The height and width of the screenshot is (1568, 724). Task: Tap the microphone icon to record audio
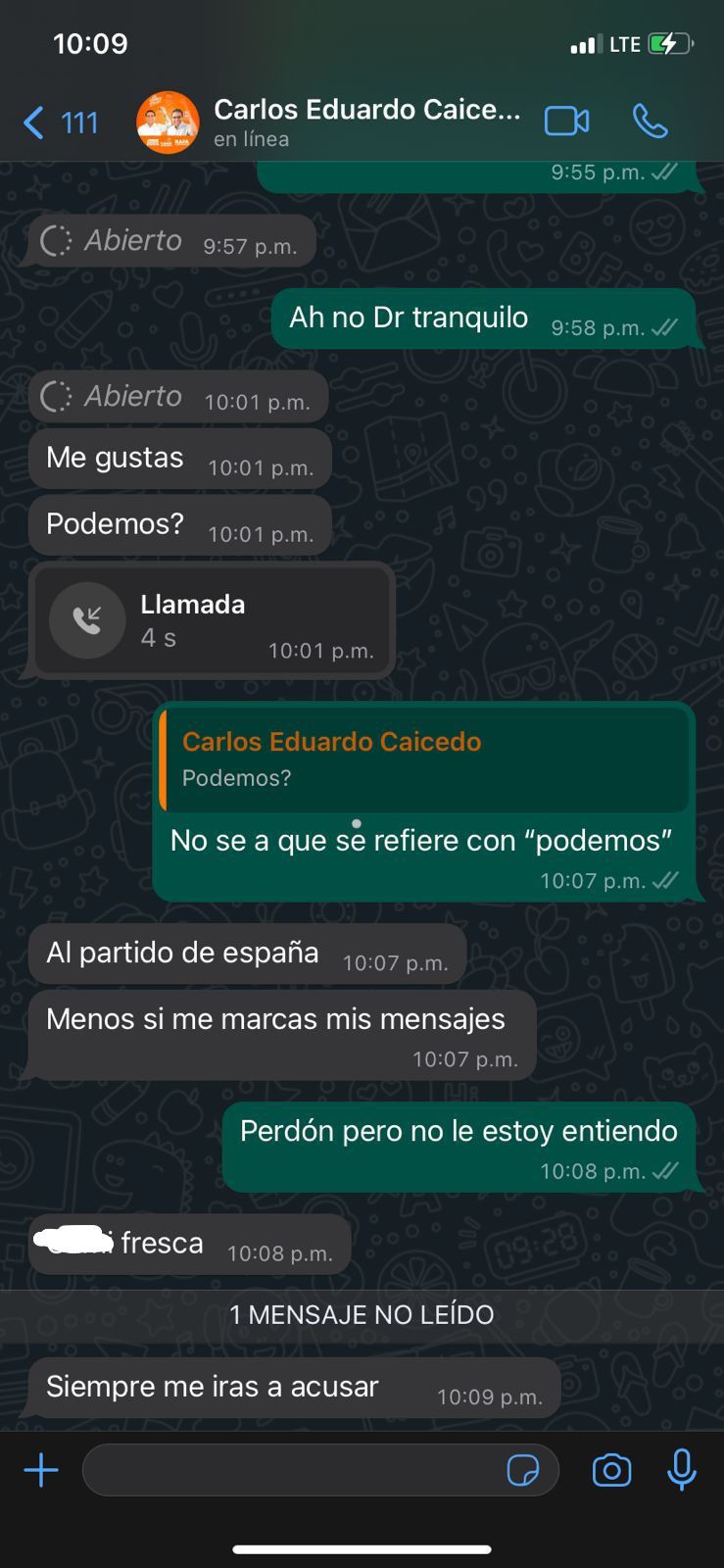point(682,1469)
